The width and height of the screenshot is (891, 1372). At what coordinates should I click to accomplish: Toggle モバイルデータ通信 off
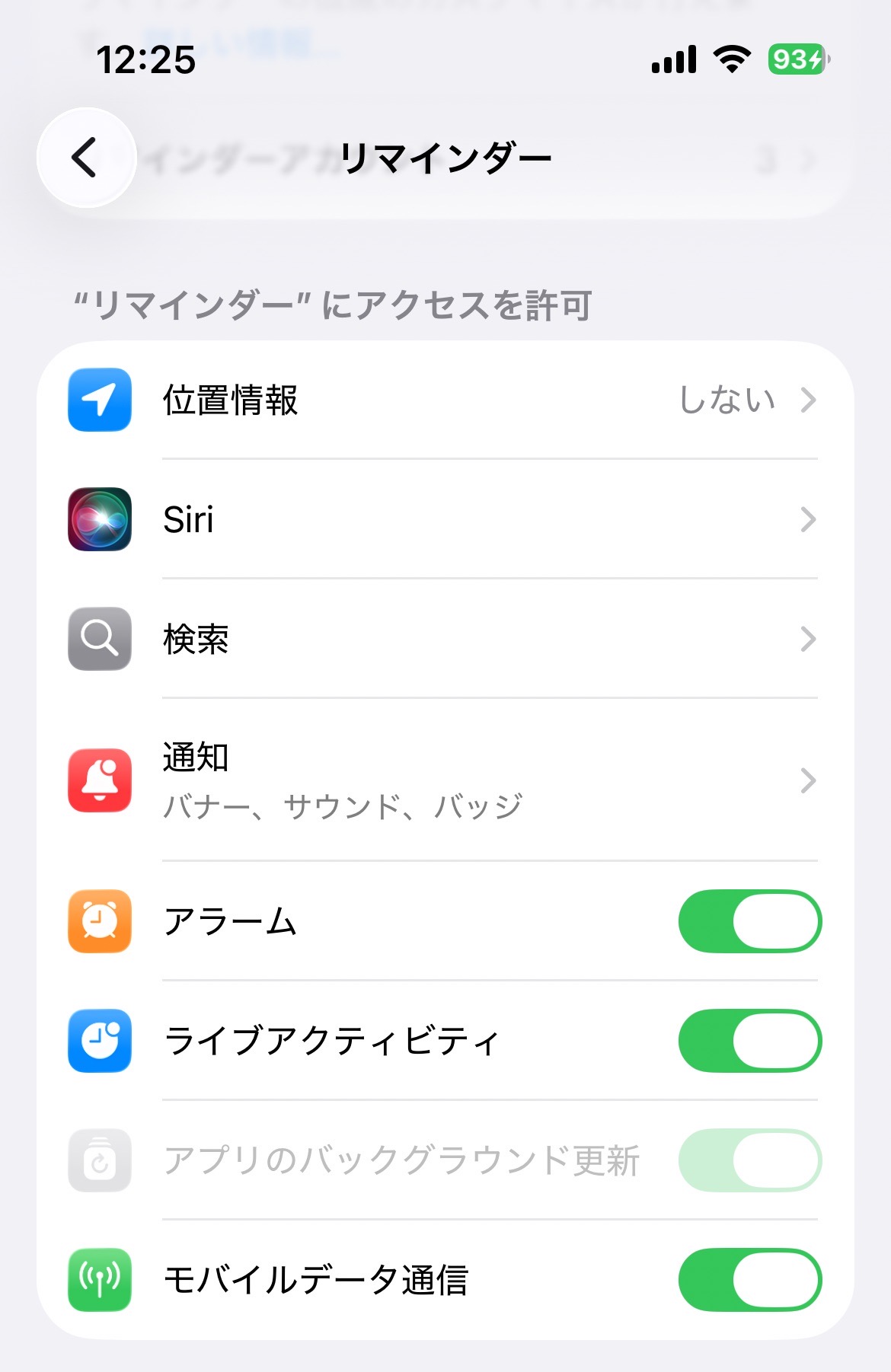point(749,1280)
